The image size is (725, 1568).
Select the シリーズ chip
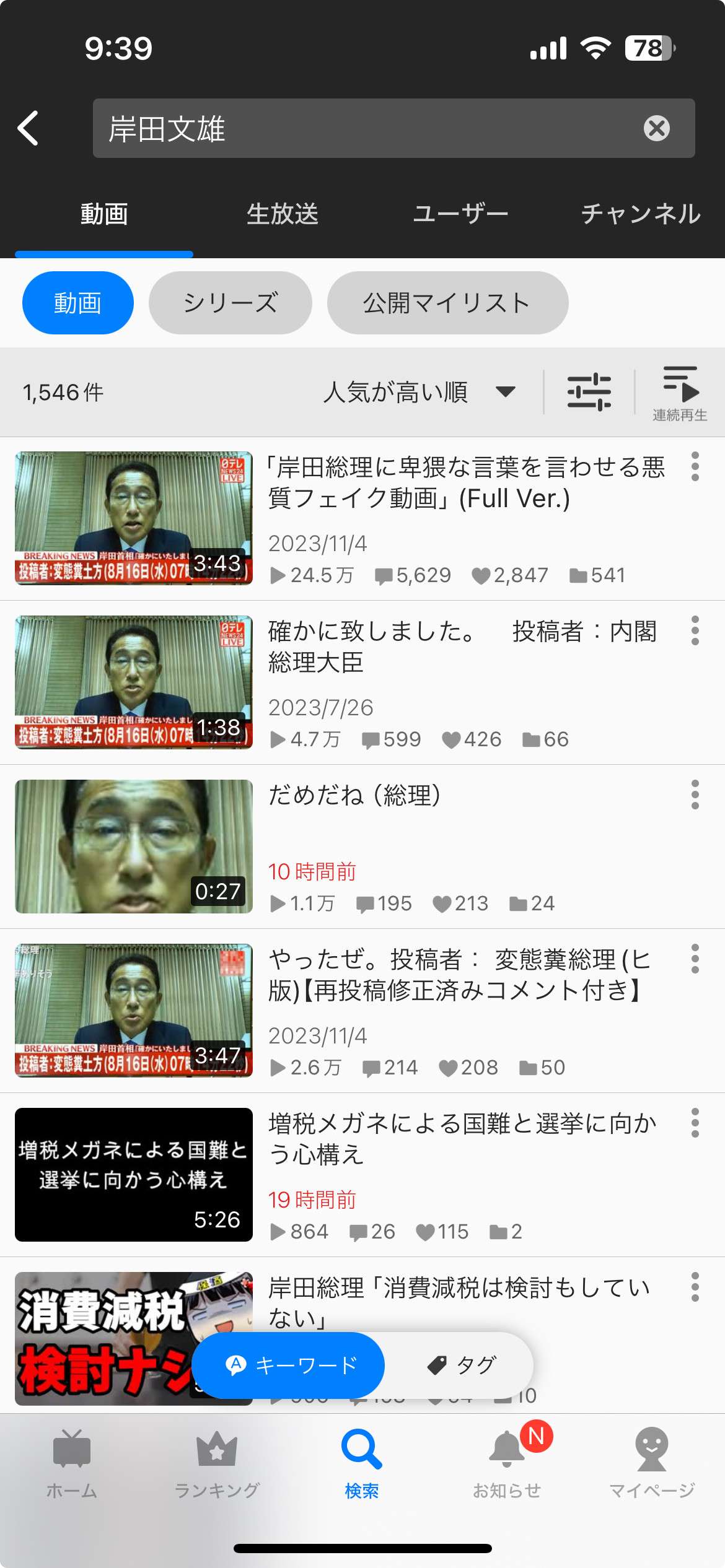tap(230, 303)
